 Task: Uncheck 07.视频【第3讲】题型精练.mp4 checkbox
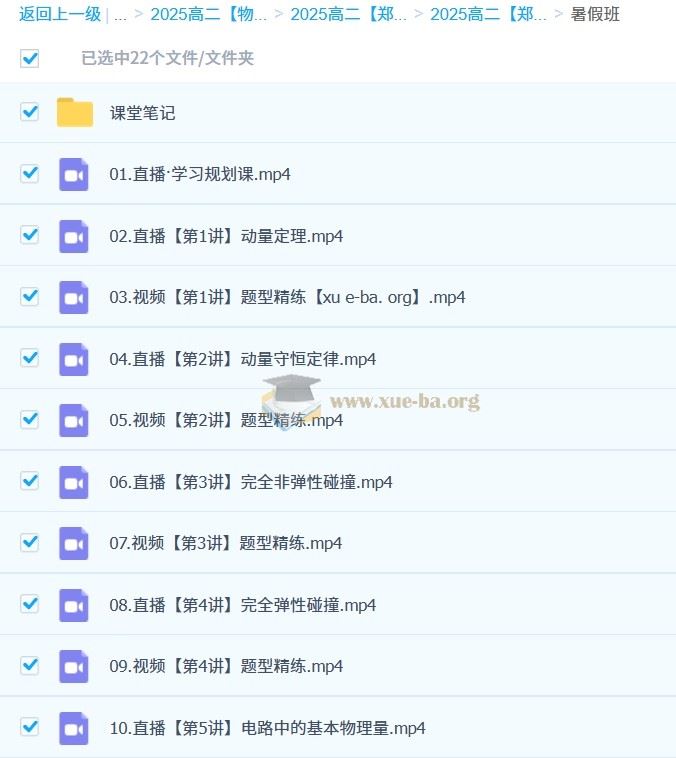pos(30,543)
